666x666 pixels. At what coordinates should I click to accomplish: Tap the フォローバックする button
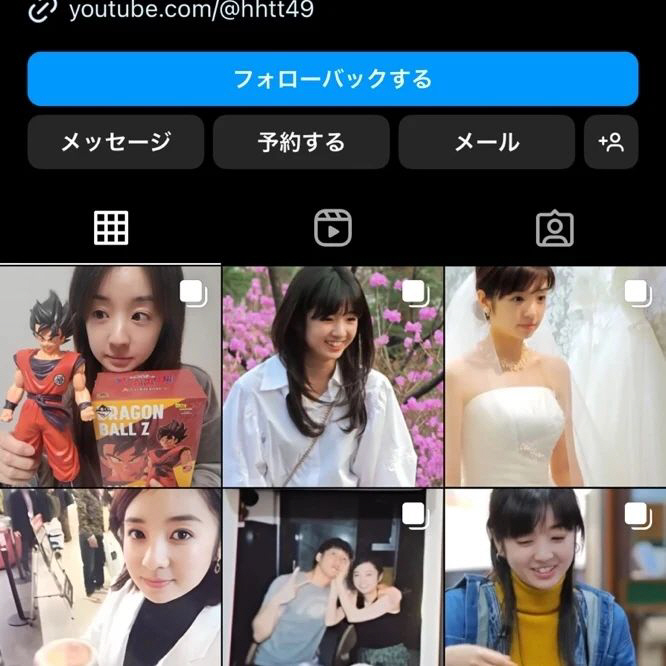tap(332, 79)
